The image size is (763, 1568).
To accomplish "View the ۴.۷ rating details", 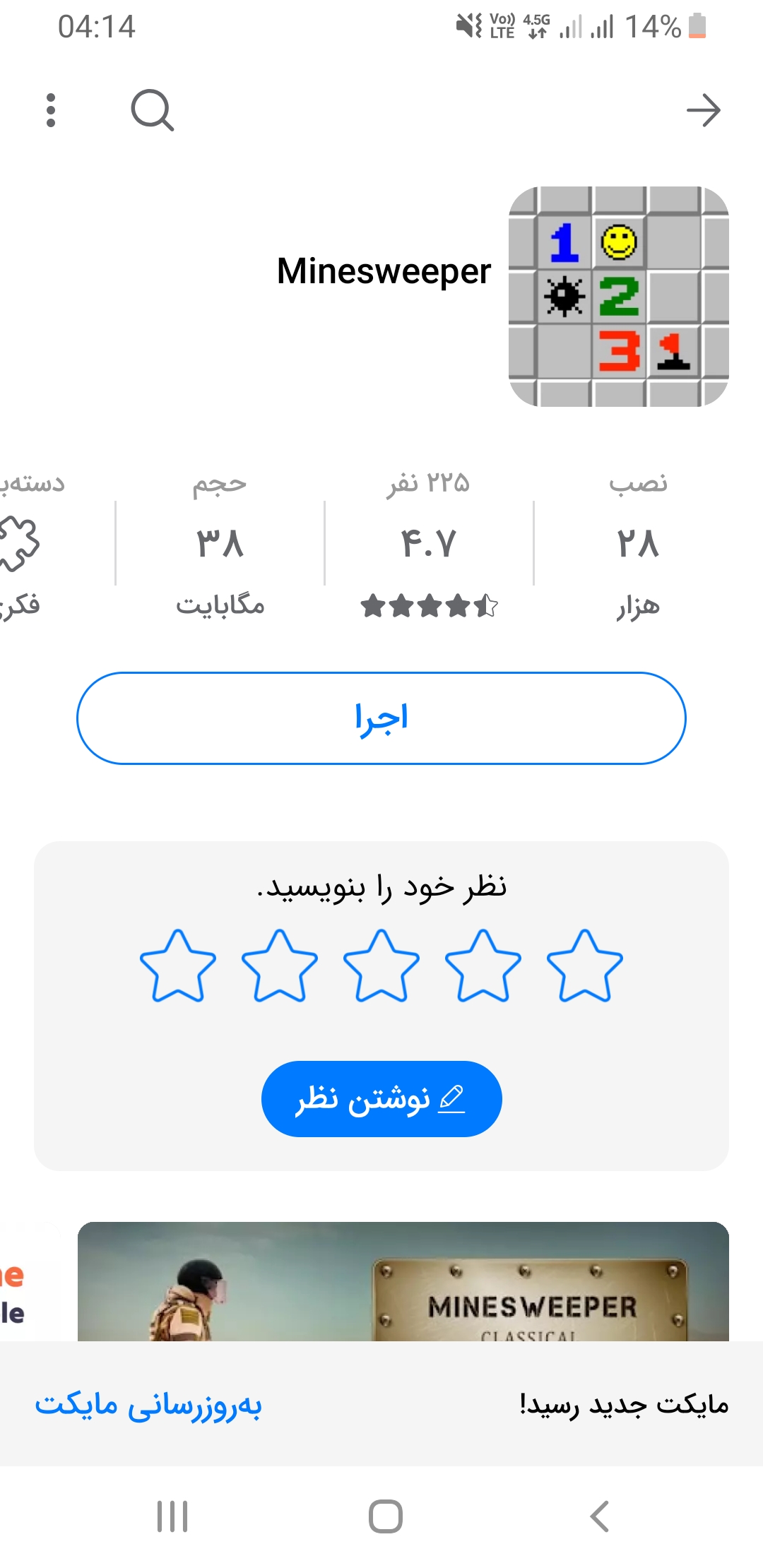I will coord(429,544).
